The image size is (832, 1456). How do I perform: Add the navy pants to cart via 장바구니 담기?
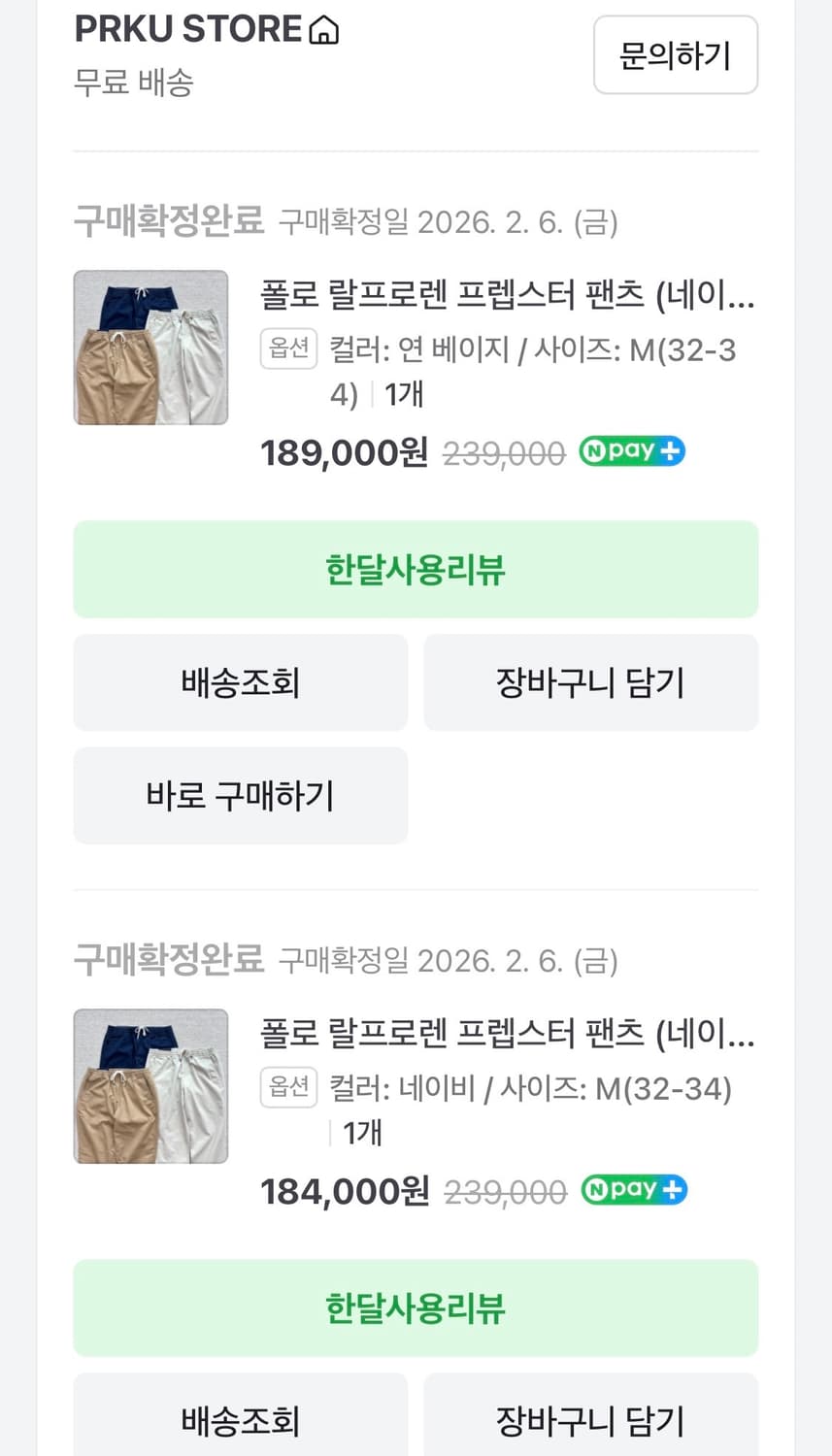click(x=590, y=1420)
